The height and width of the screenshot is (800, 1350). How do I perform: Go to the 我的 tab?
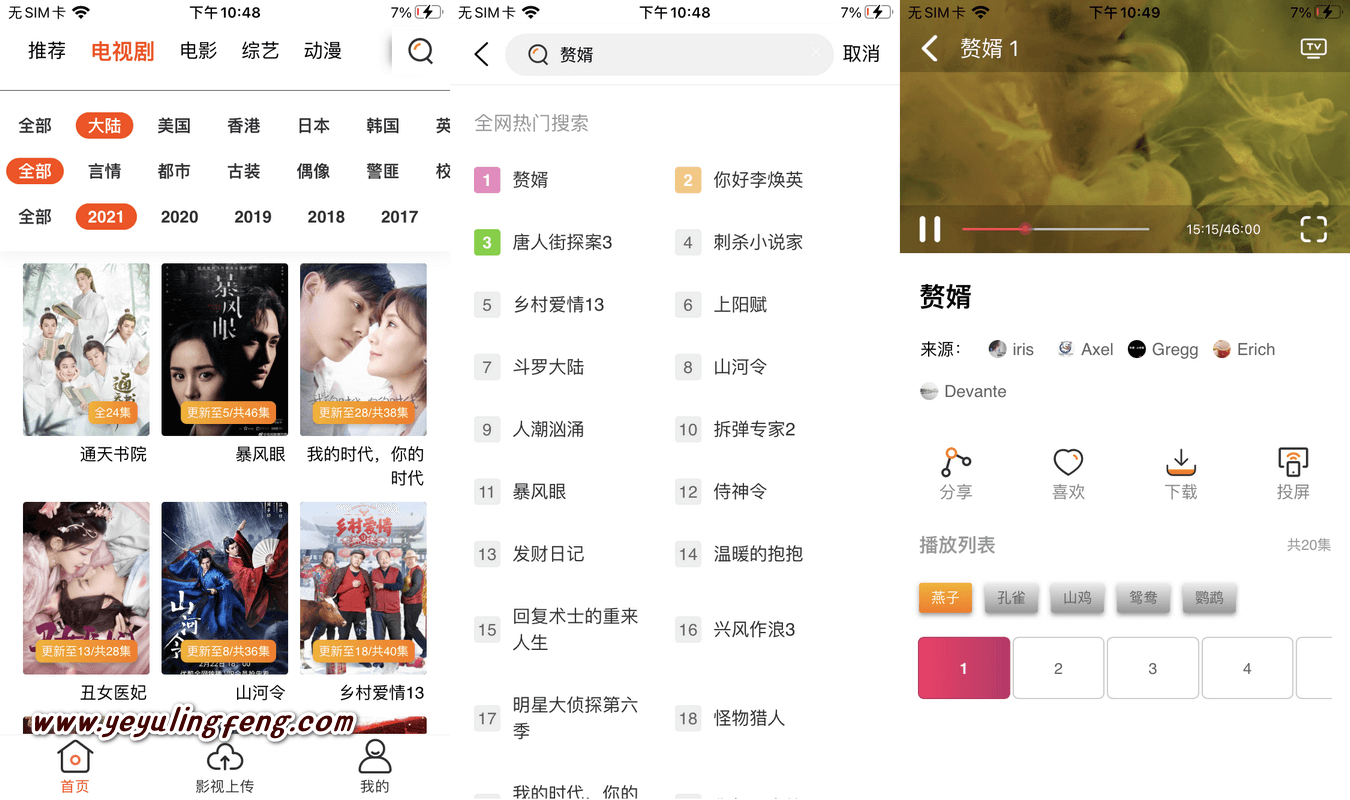pyautogui.click(x=374, y=767)
